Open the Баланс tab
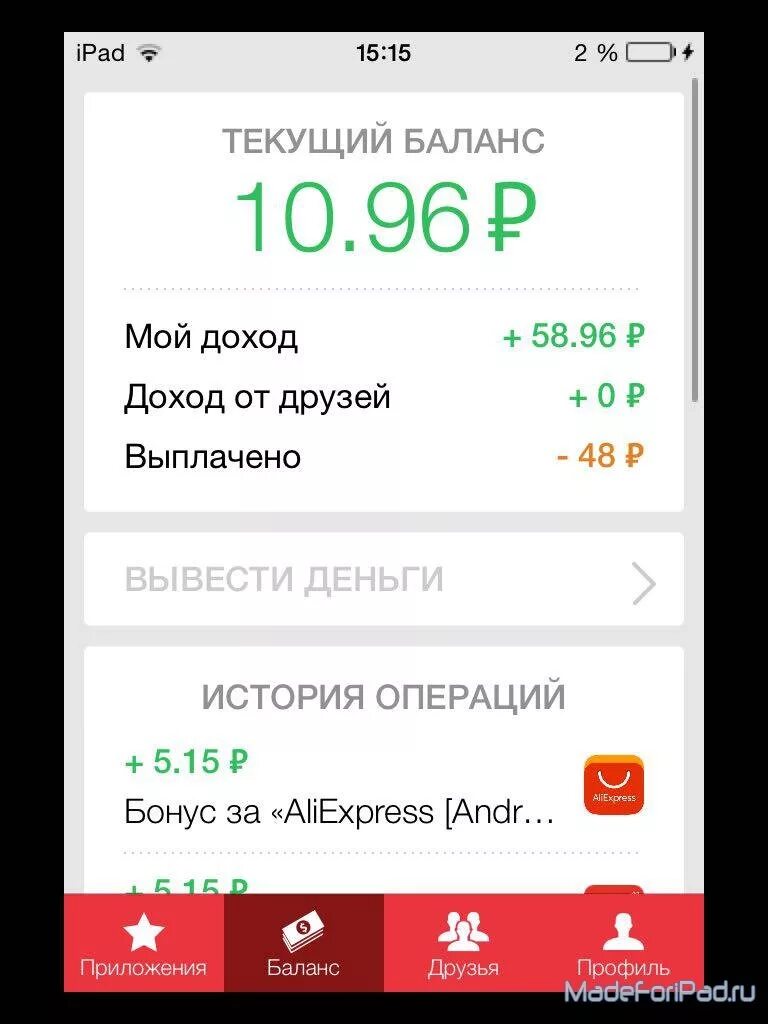768x1024 pixels. (303, 943)
